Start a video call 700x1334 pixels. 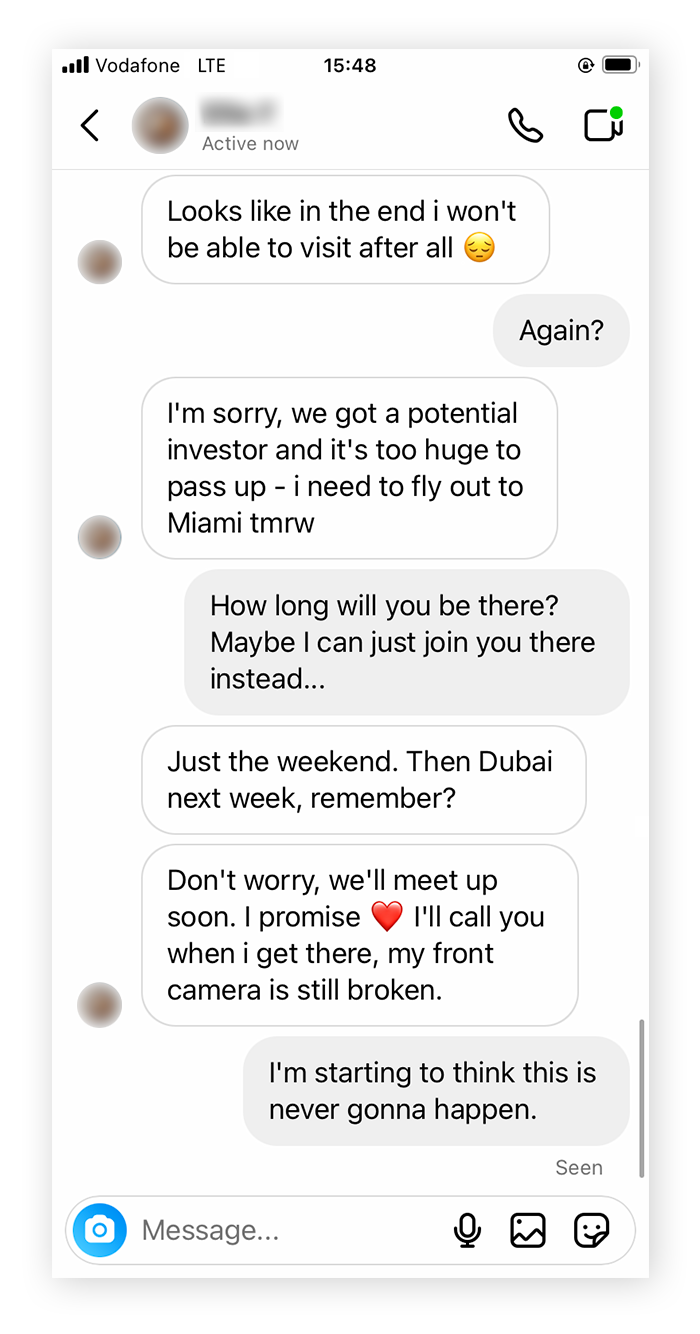pos(603,126)
